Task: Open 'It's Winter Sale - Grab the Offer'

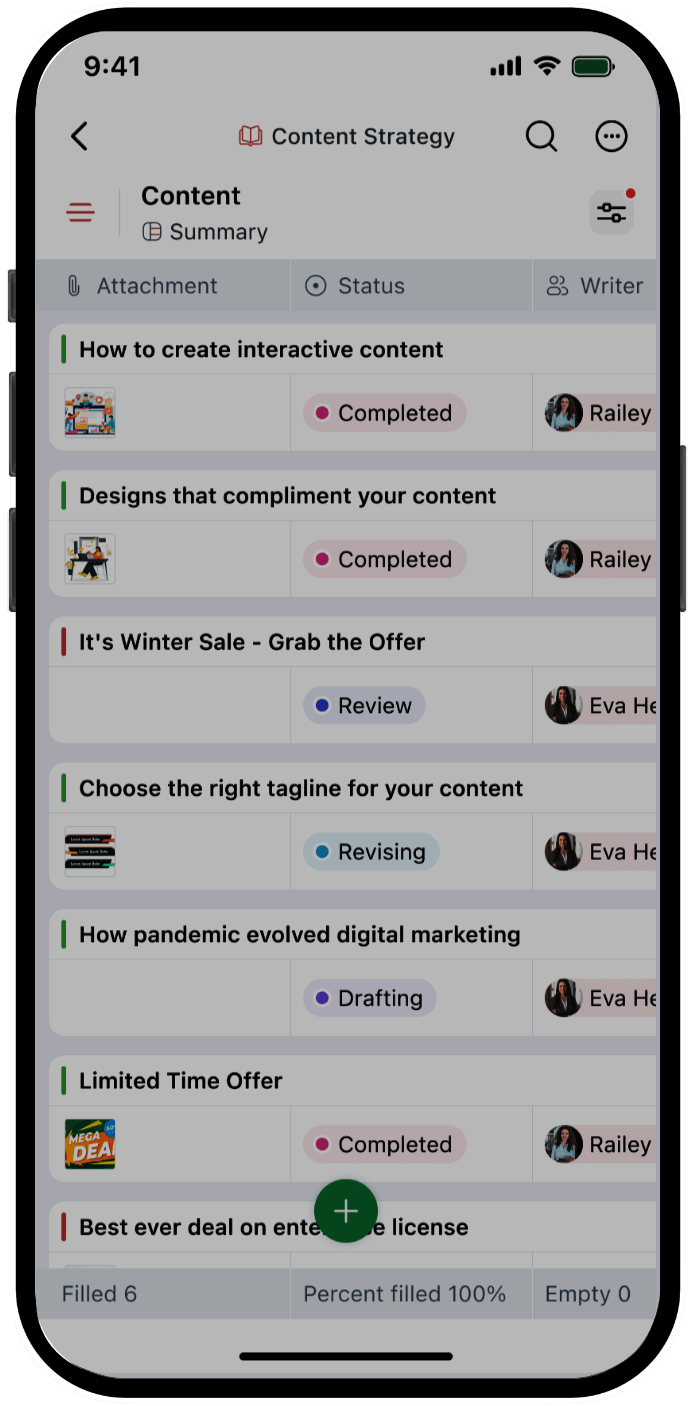Action: 251,642
